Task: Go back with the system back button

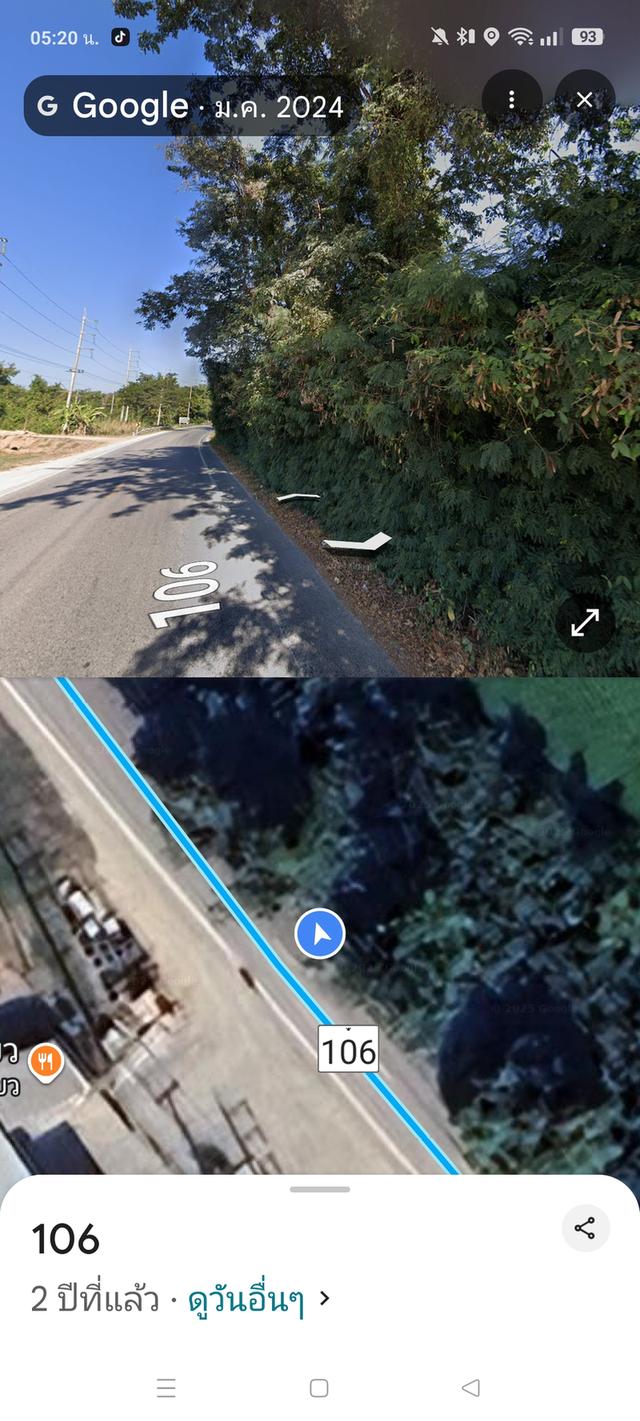Action: pos(470,1388)
